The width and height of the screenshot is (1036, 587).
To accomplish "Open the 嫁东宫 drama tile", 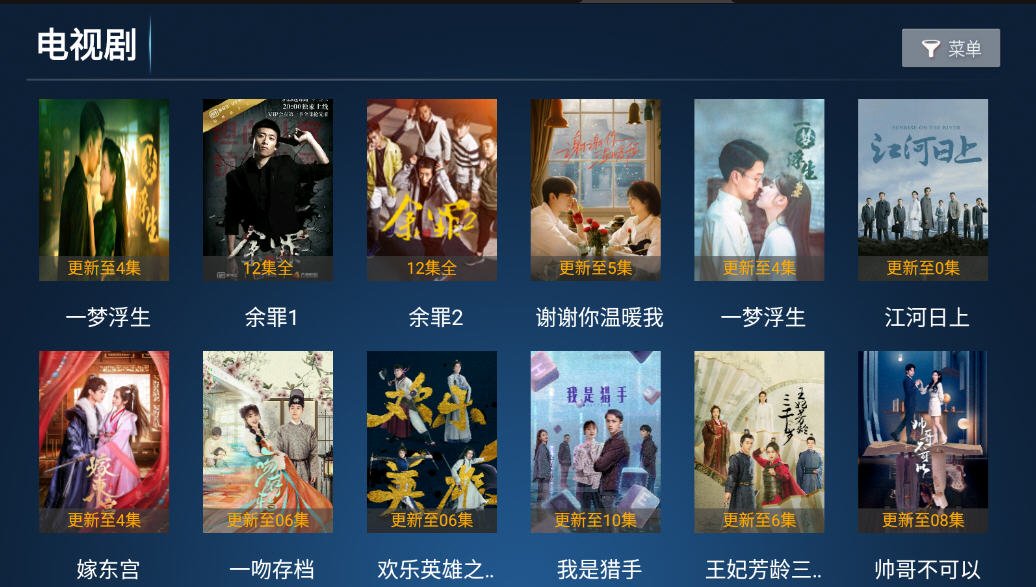I will click(x=104, y=442).
